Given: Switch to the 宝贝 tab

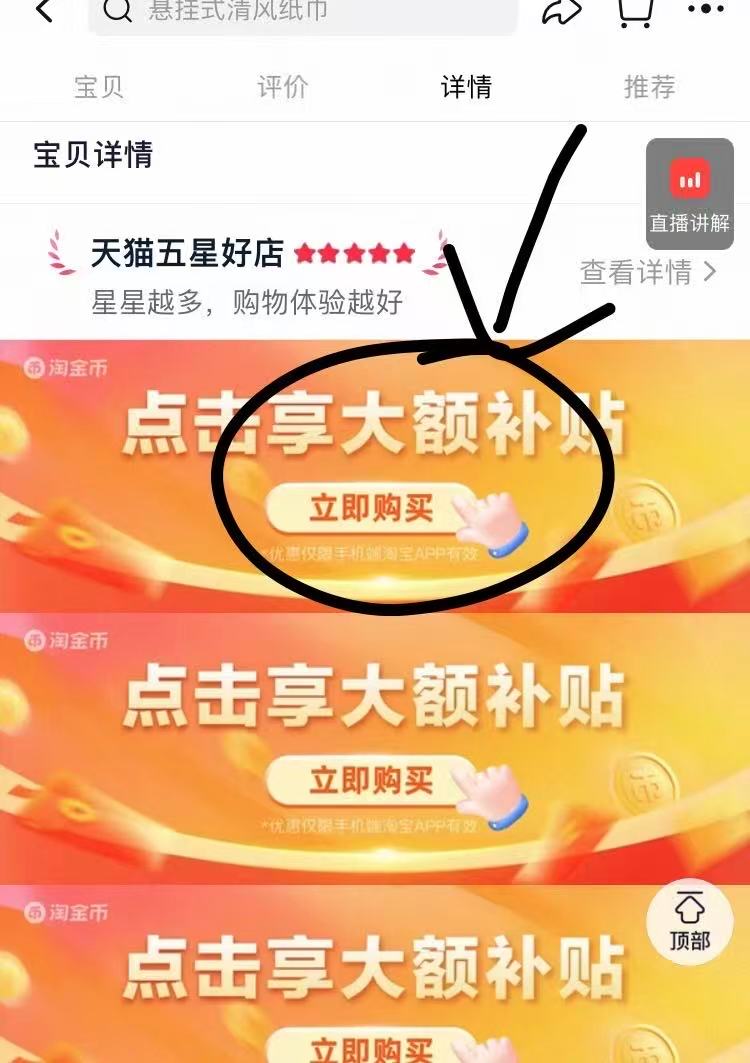Looking at the screenshot, I should (x=99, y=87).
